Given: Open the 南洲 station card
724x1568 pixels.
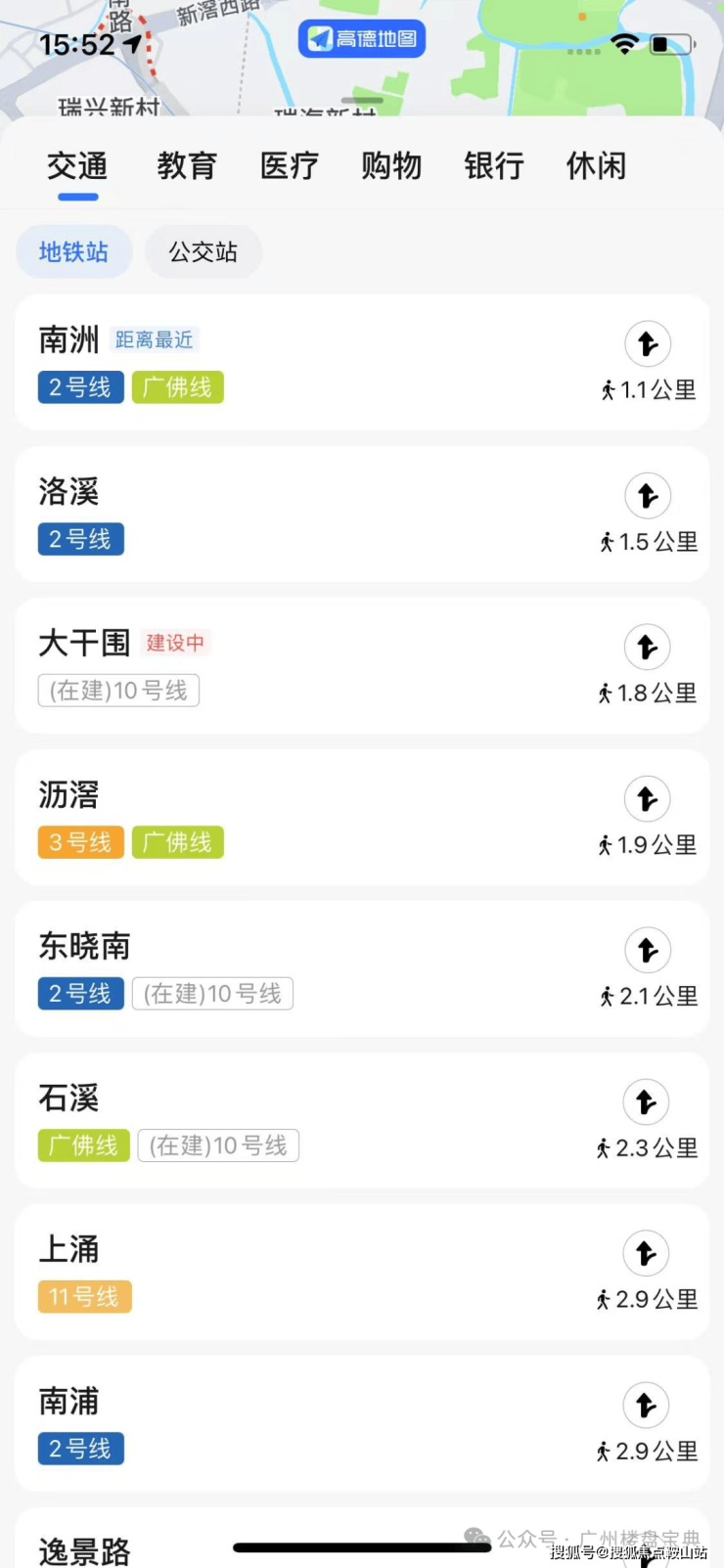Looking at the screenshot, I should pos(362,363).
